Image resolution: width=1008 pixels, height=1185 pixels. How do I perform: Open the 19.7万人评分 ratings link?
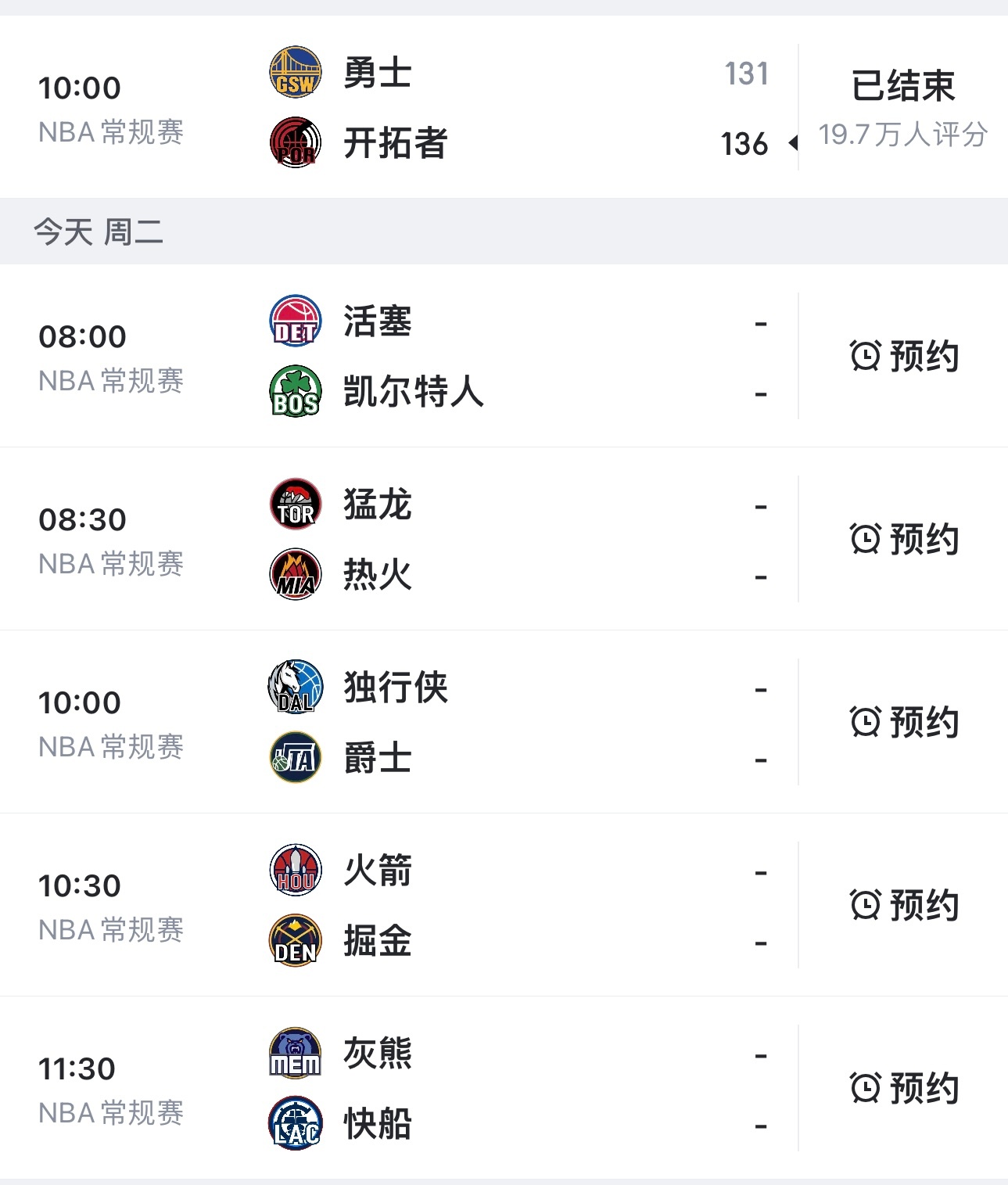click(x=905, y=135)
